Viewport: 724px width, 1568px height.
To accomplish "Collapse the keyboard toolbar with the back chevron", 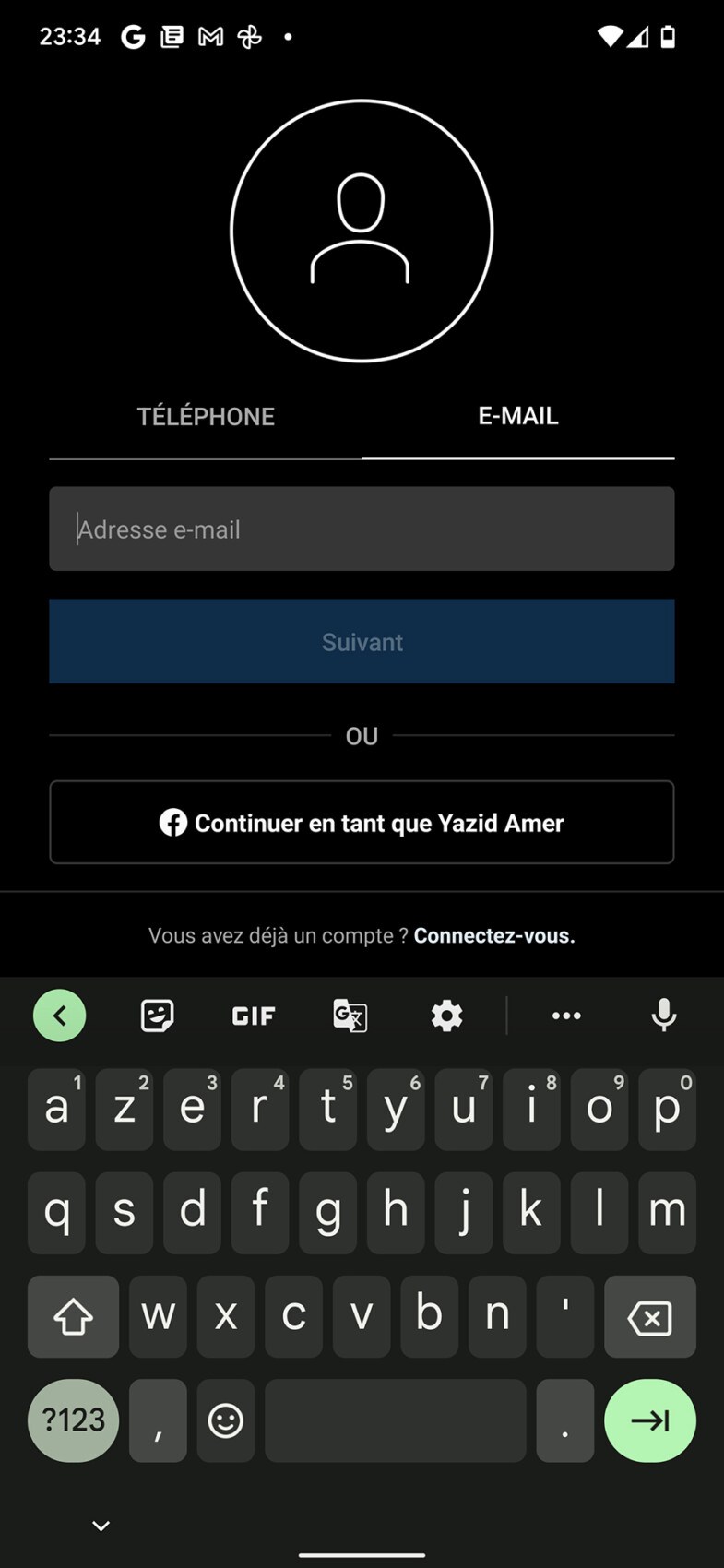I will [60, 1016].
